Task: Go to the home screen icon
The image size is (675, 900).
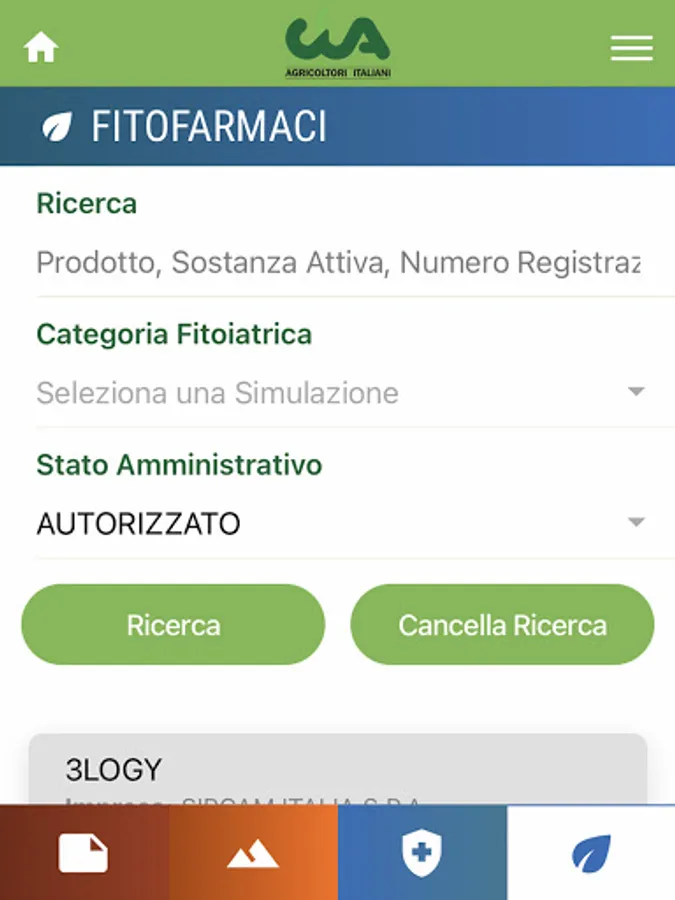Action: [41, 47]
